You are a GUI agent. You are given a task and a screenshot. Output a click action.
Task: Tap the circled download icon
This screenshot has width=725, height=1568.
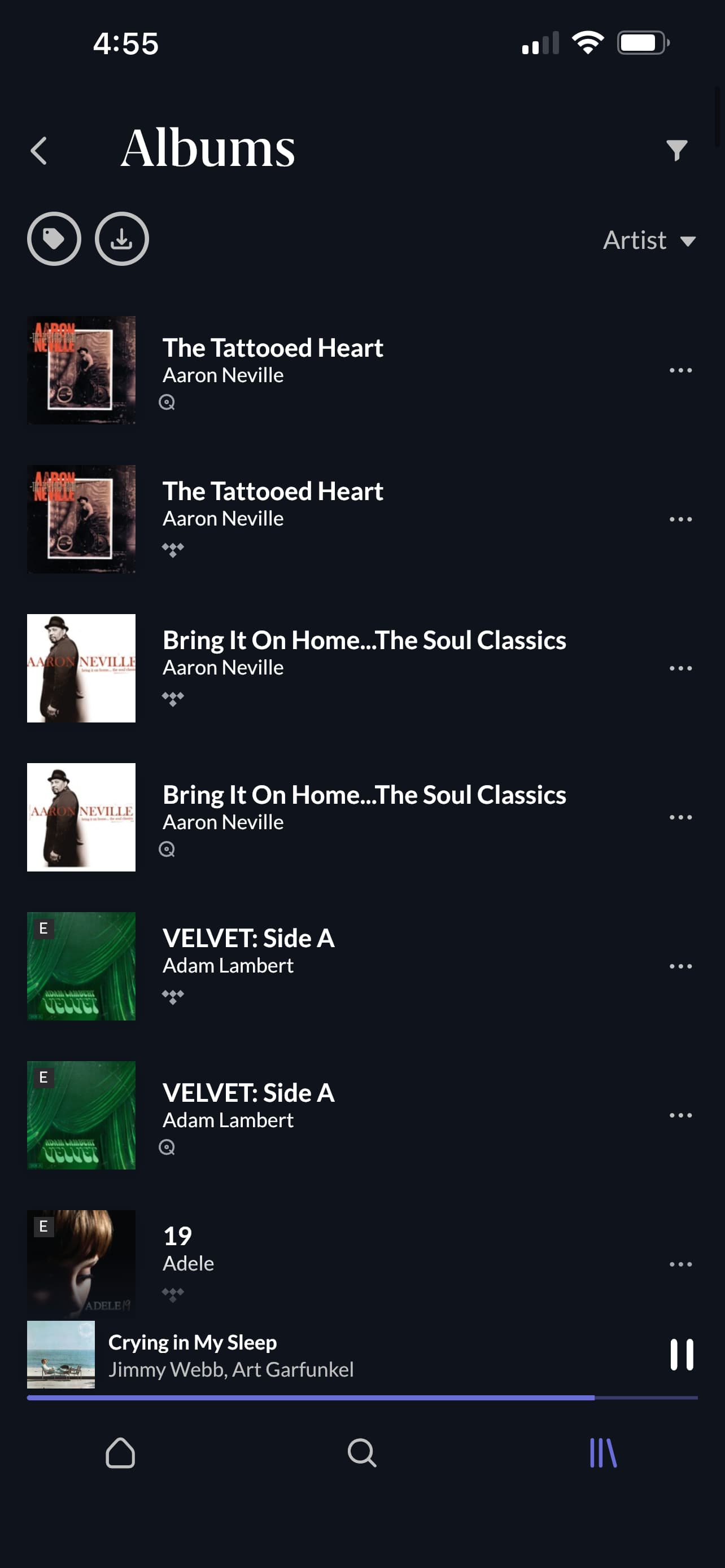coord(122,239)
